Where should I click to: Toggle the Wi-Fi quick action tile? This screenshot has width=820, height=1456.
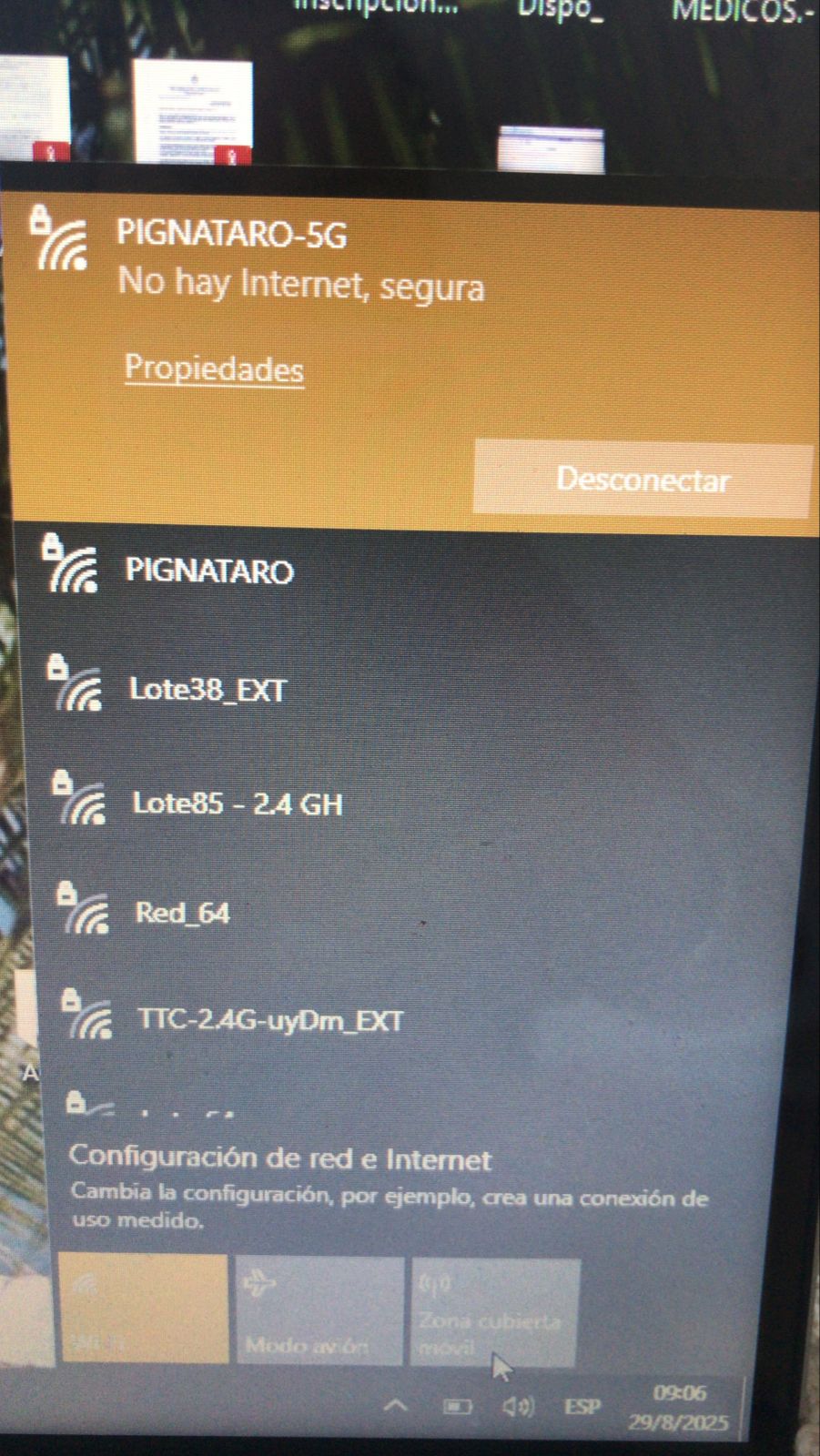point(144,1309)
